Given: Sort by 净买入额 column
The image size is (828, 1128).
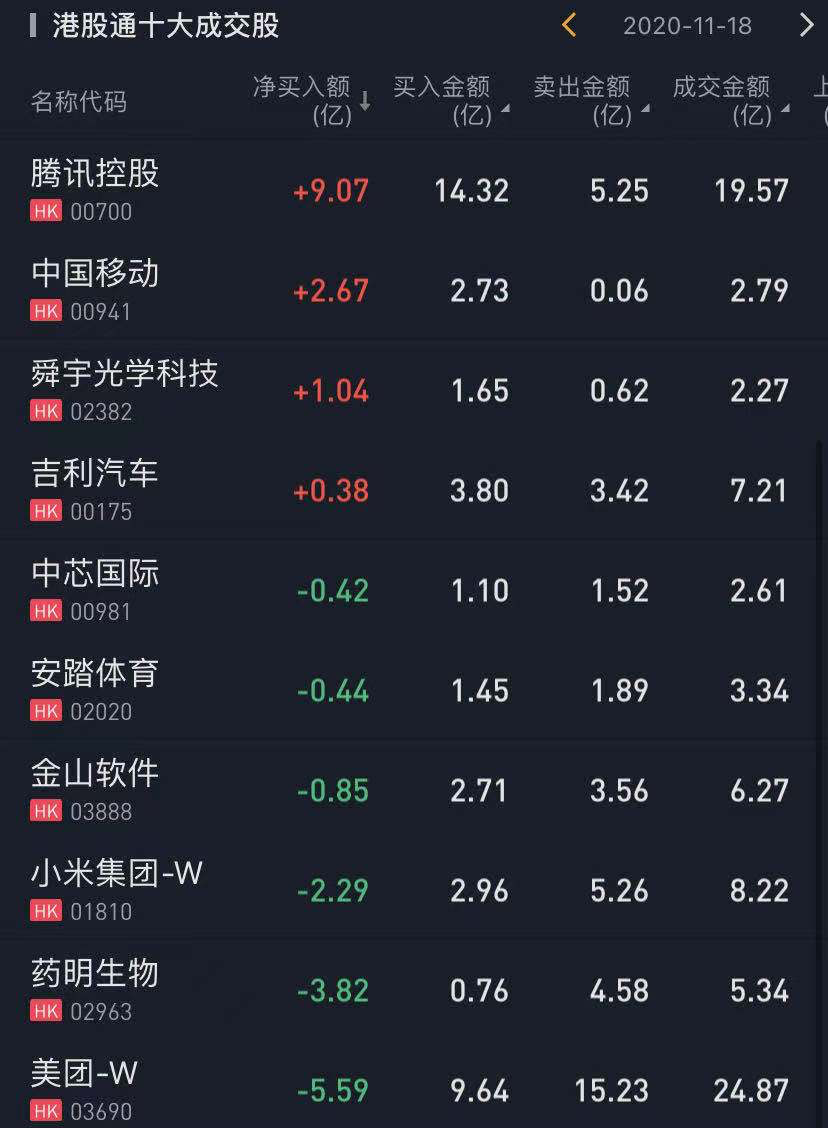Looking at the screenshot, I should click(x=310, y=100).
